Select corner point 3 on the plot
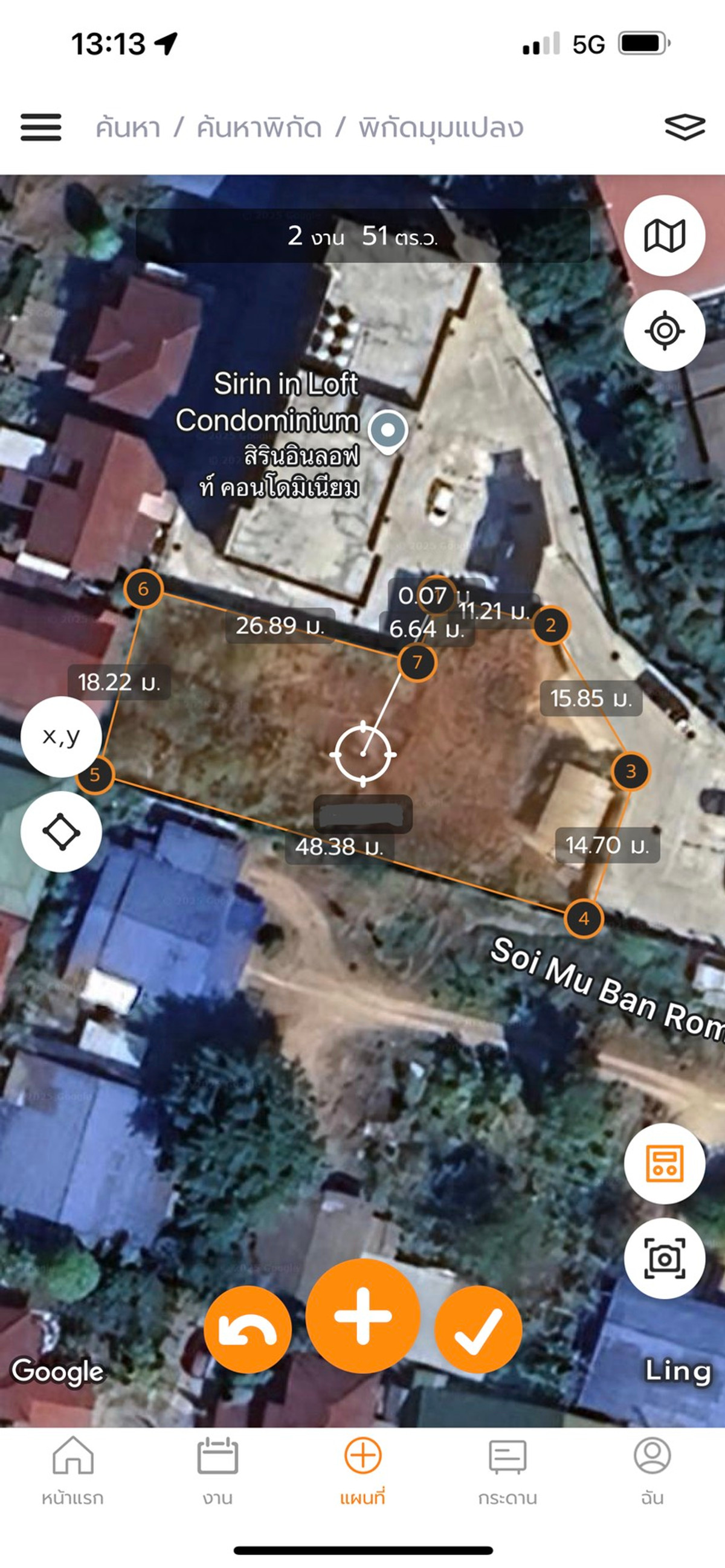The height and width of the screenshot is (1568, 725). [x=631, y=771]
